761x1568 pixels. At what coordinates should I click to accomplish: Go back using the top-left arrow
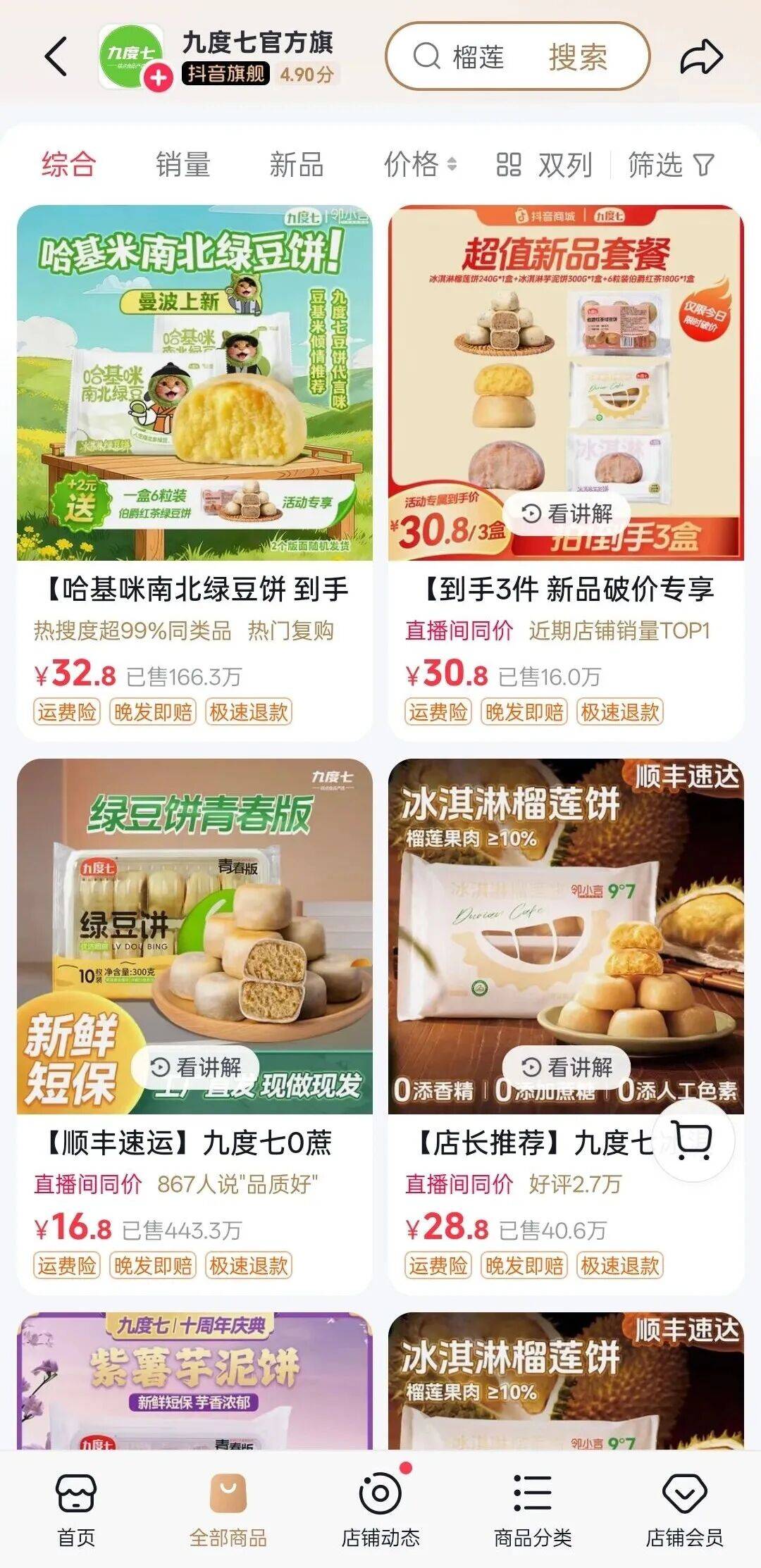pyautogui.click(x=56, y=56)
